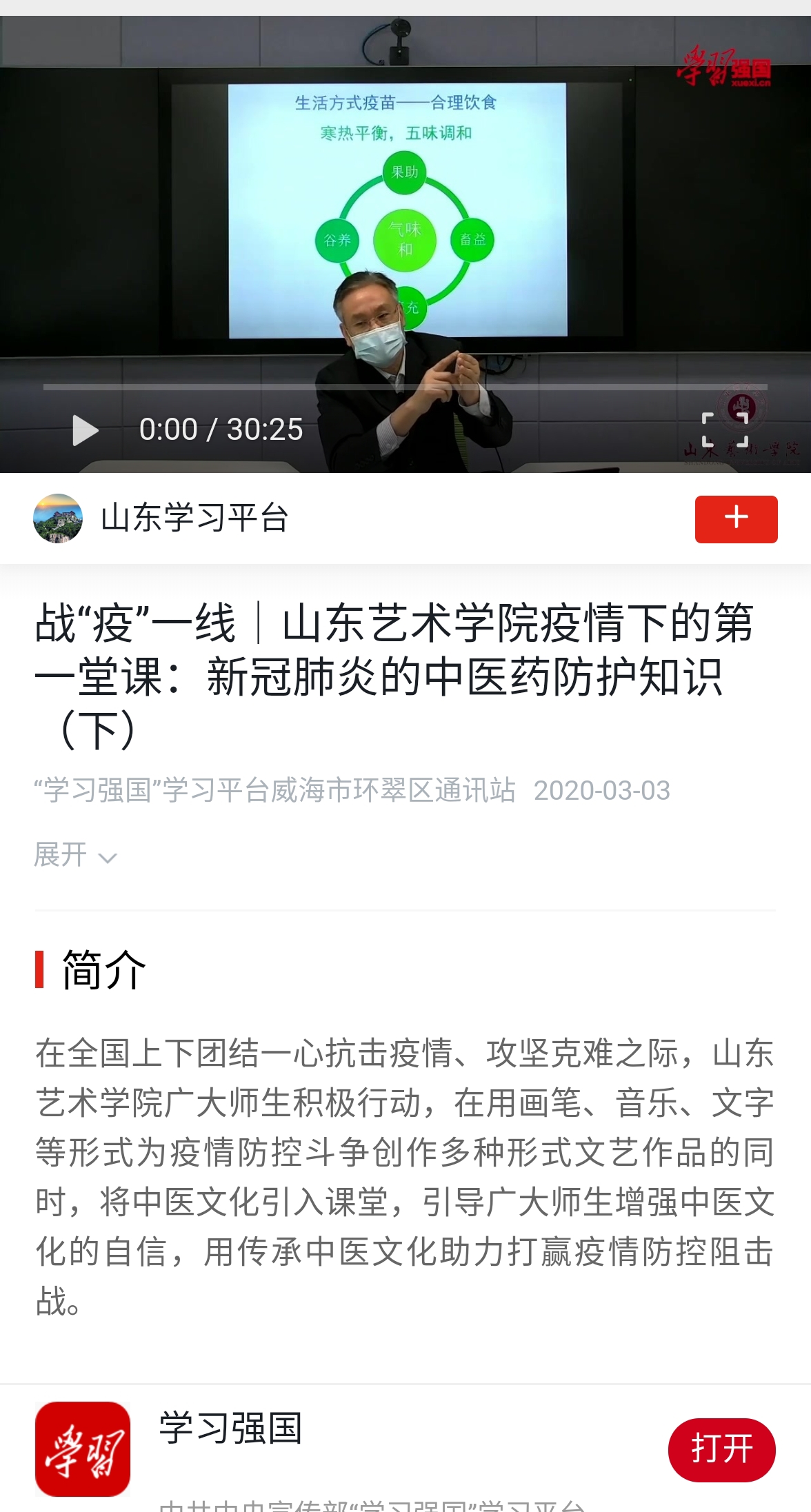Image resolution: width=811 pixels, height=1512 pixels.
Task: Enter fullscreen video mode
Action: click(724, 430)
